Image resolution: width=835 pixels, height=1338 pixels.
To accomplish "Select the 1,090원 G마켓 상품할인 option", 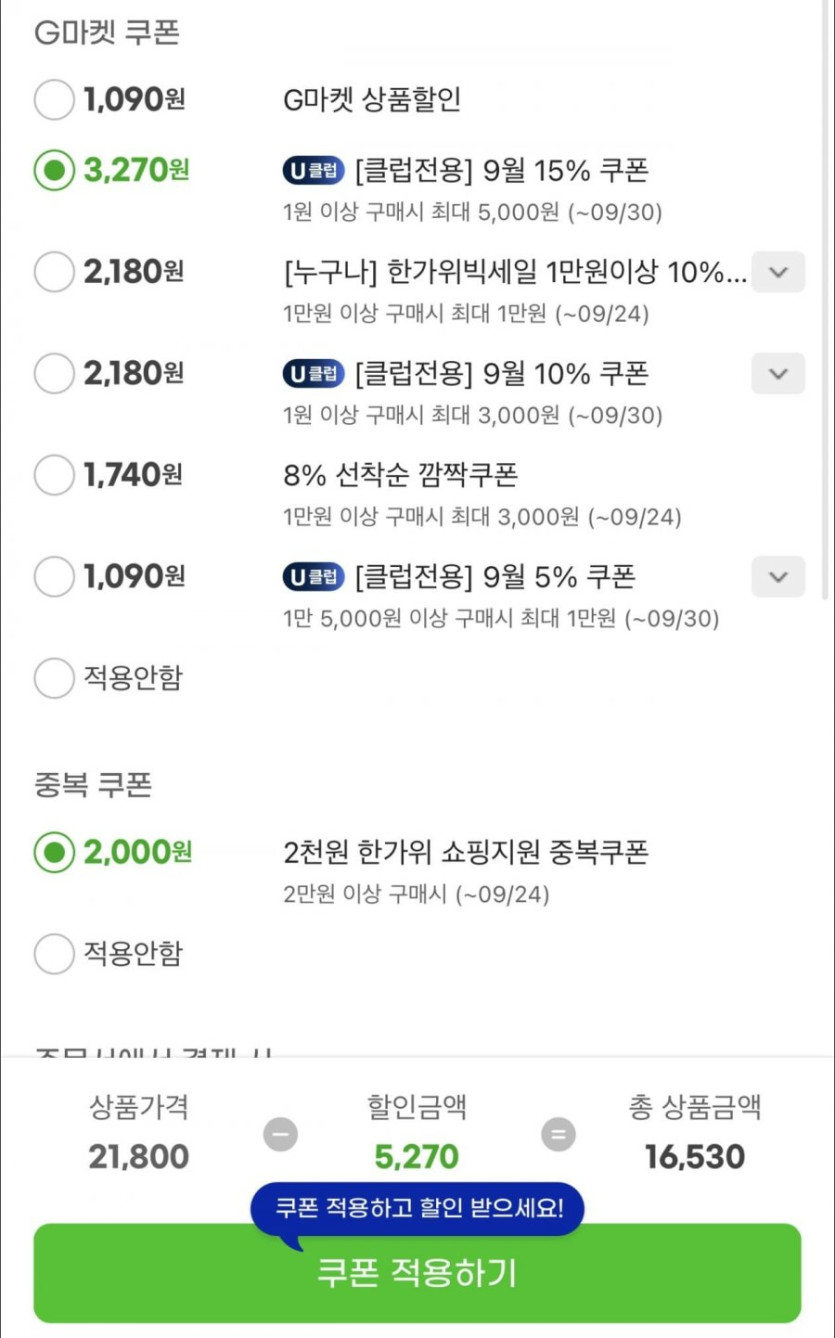I will coord(54,100).
